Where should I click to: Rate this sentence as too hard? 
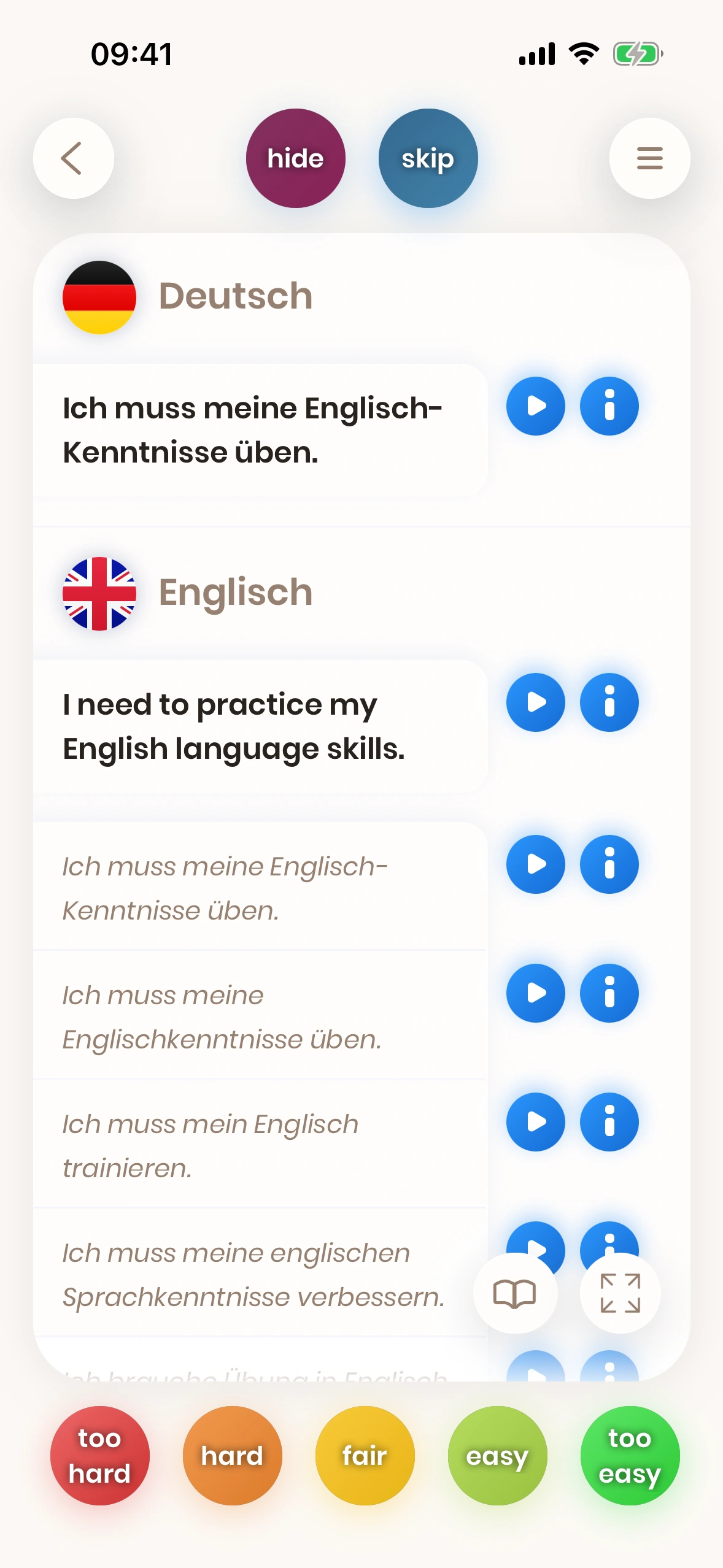click(99, 1455)
